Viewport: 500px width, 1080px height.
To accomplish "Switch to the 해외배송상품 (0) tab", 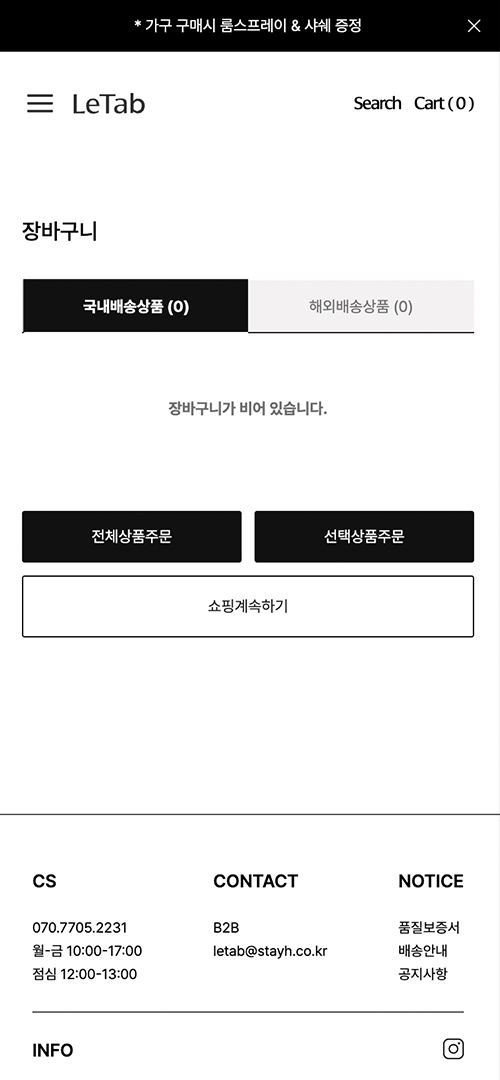I will 361,307.
